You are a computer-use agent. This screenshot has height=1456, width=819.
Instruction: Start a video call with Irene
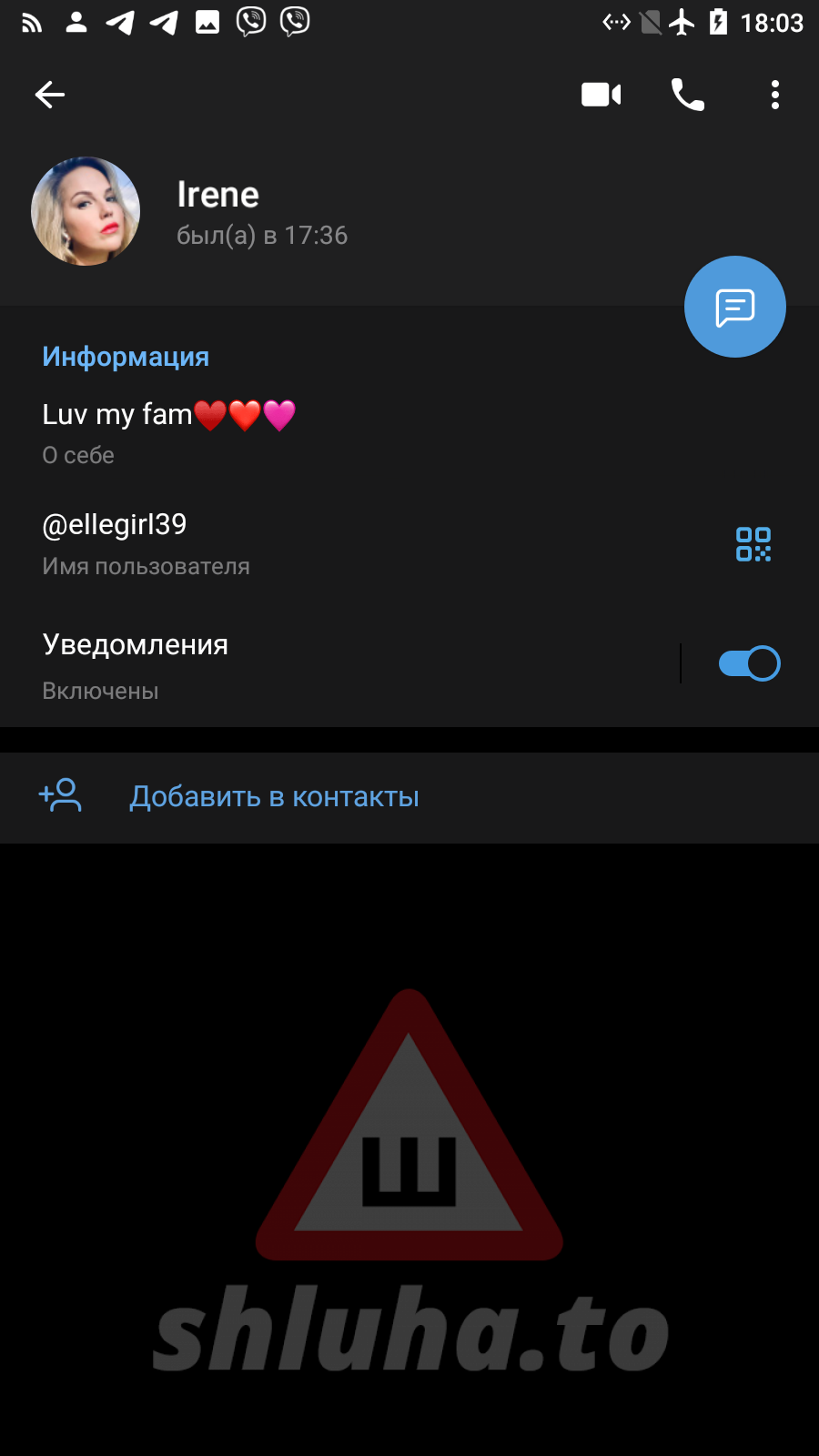coord(601,95)
